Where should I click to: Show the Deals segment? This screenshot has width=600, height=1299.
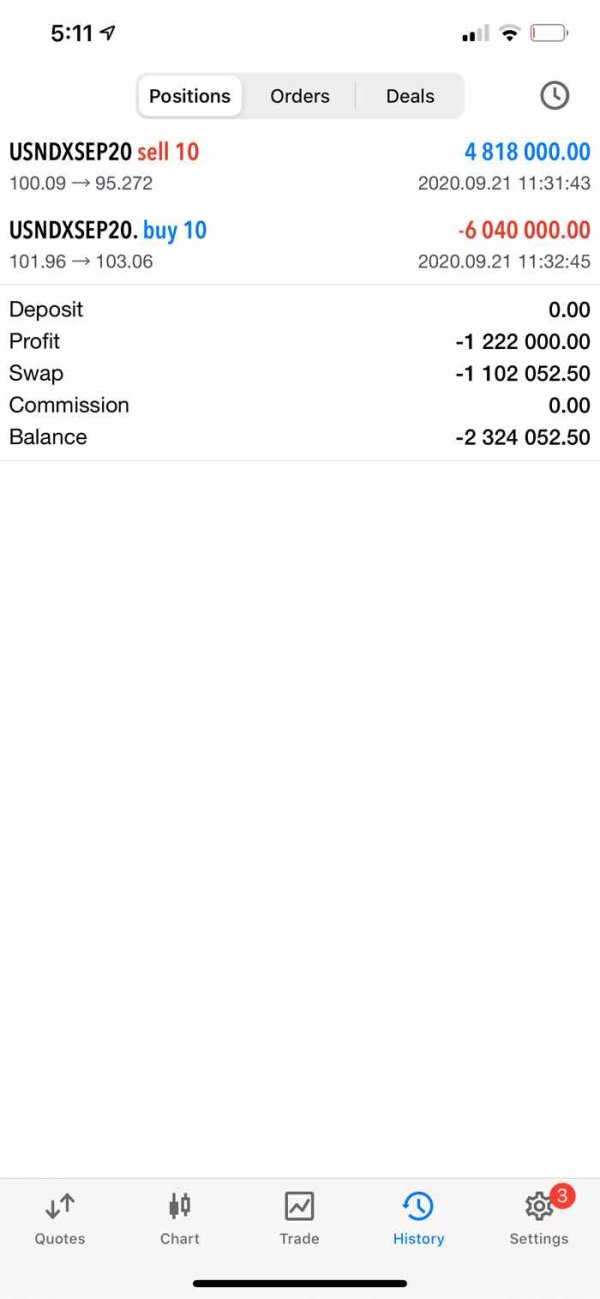pyautogui.click(x=410, y=96)
